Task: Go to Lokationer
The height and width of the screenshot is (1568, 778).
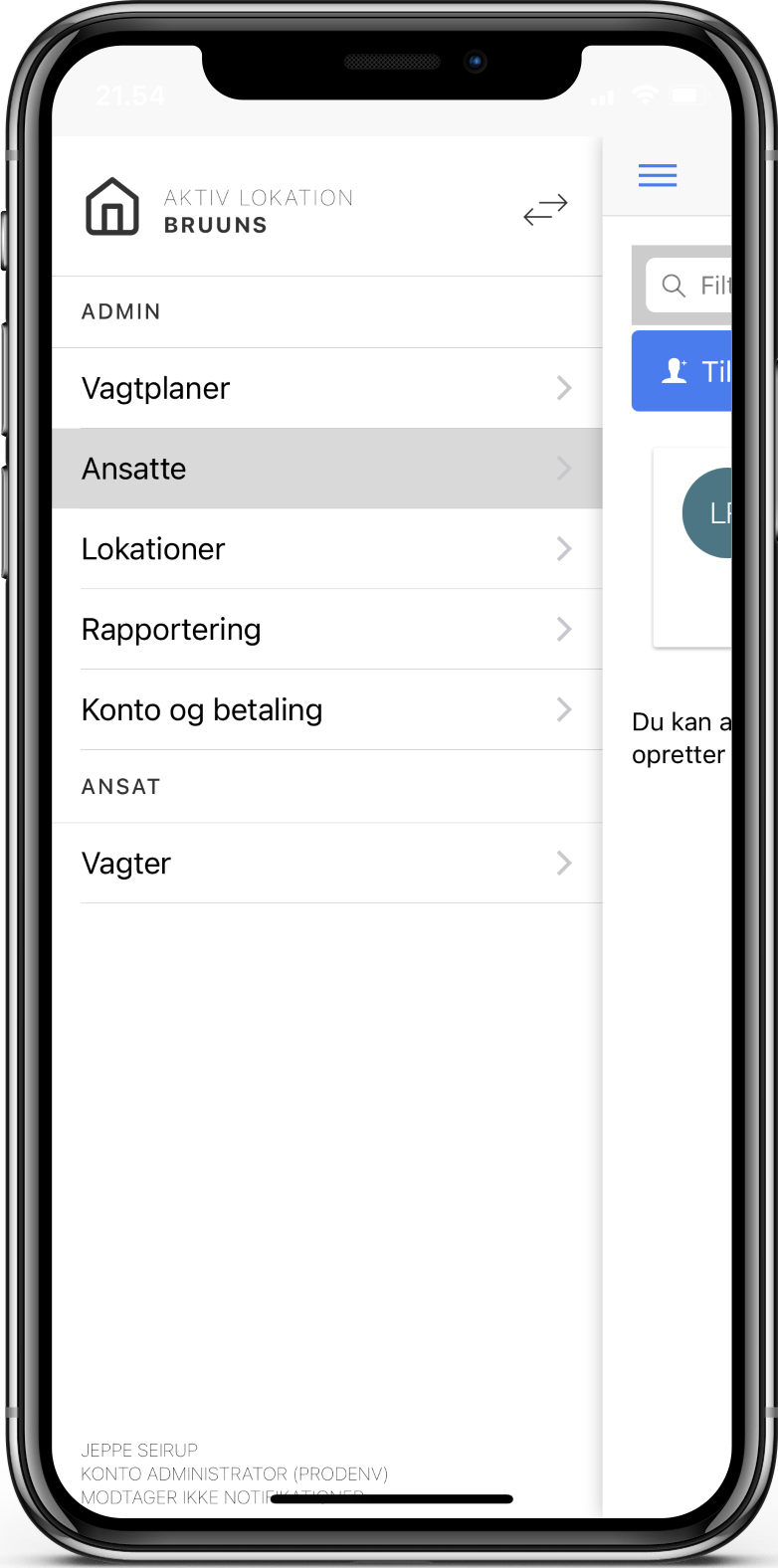Action: point(326,549)
